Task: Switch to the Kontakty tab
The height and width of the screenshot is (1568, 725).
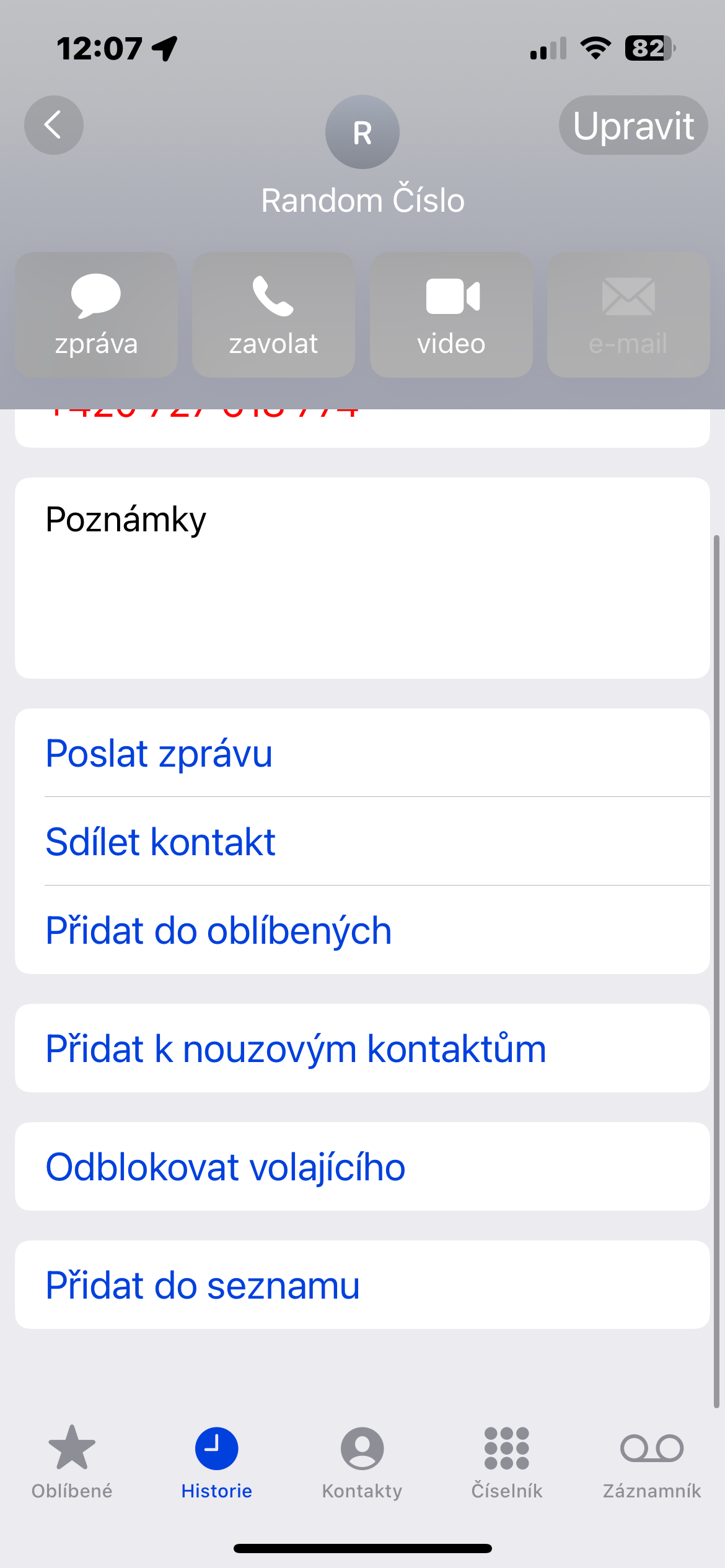Action: pyautogui.click(x=362, y=1461)
